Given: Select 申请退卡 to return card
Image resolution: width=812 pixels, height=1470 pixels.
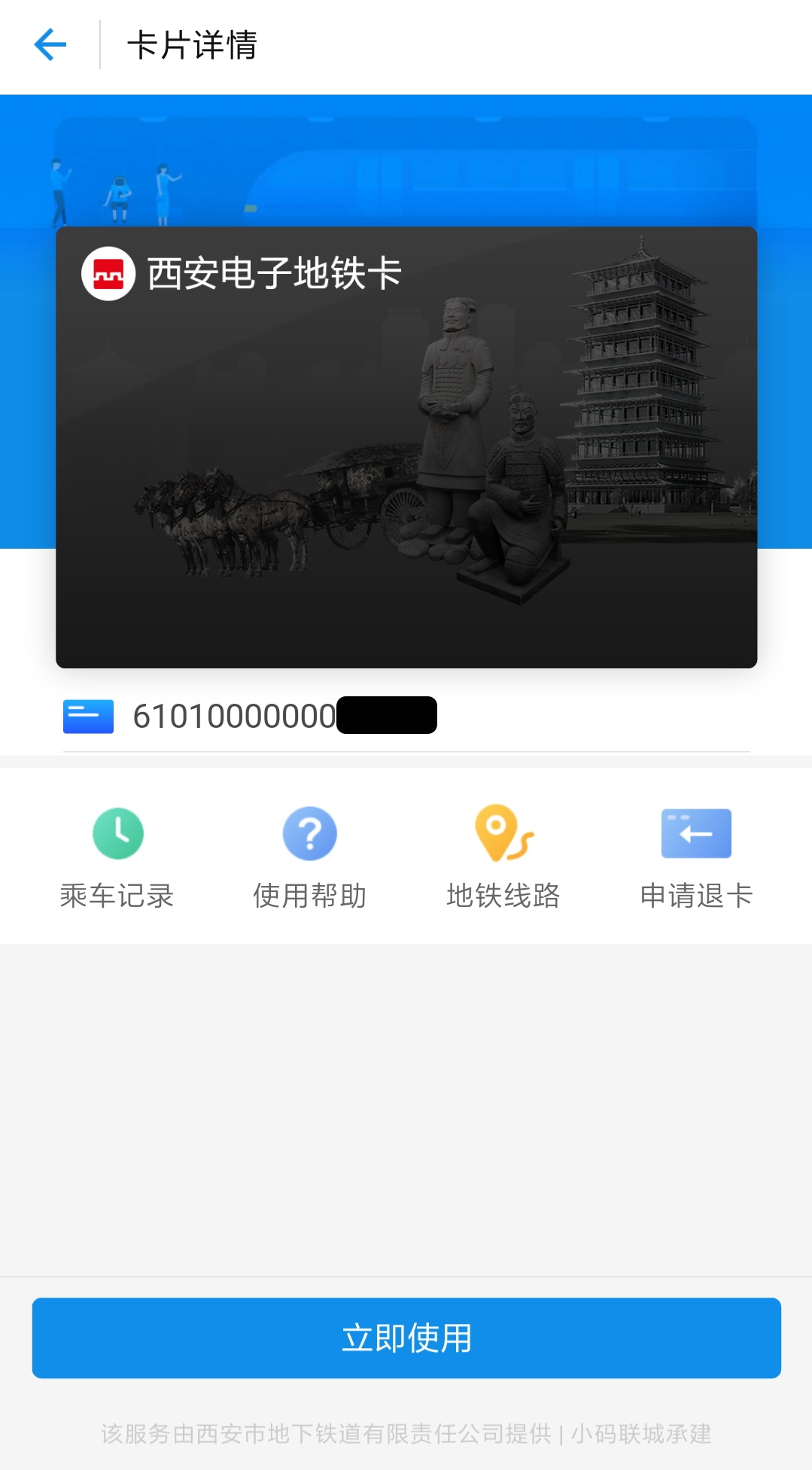Looking at the screenshot, I should pyautogui.click(x=696, y=857).
